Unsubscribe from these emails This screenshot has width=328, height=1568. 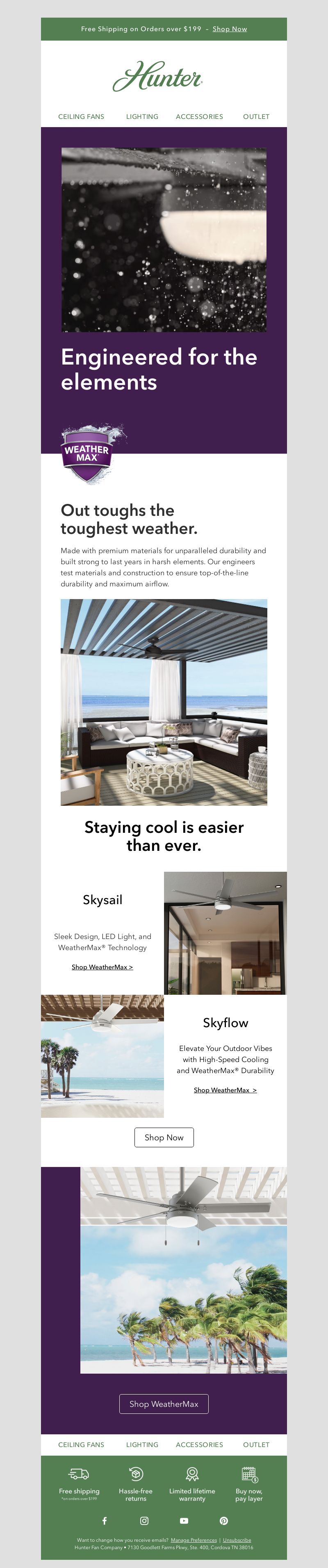click(237, 1539)
